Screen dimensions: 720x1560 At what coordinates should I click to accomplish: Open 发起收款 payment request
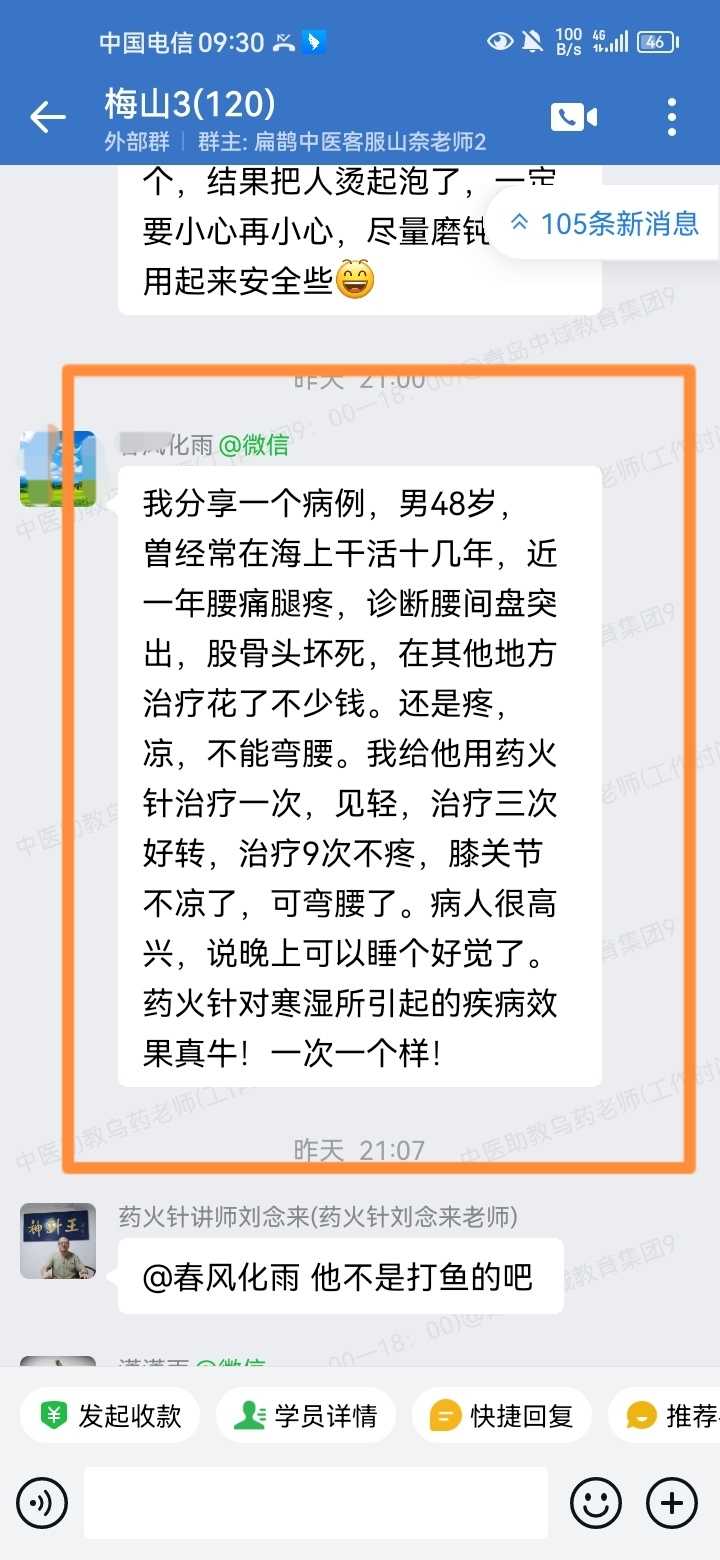click(110, 1416)
